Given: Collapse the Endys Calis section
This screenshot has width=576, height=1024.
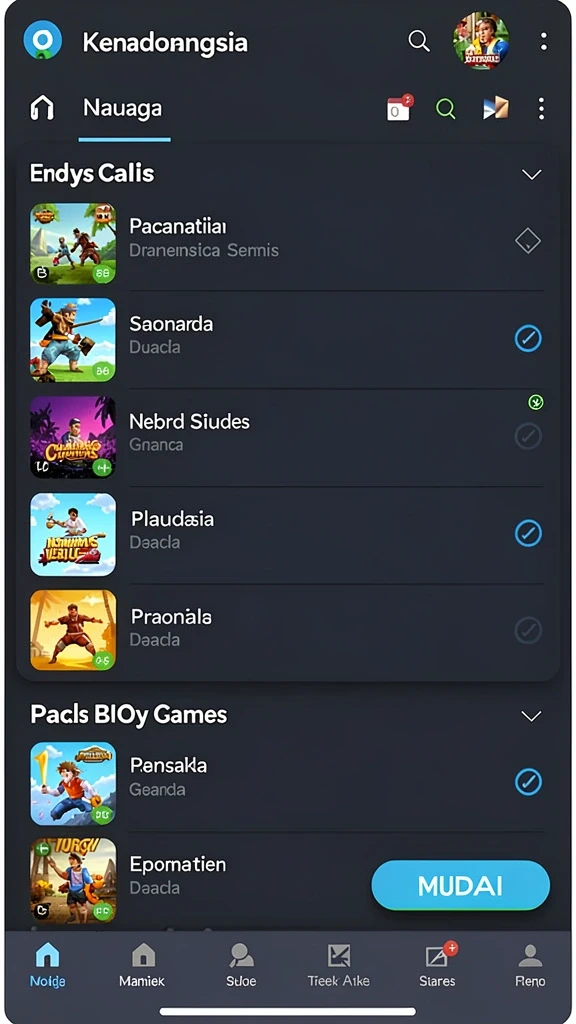Looking at the screenshot, I should [532, 174].
